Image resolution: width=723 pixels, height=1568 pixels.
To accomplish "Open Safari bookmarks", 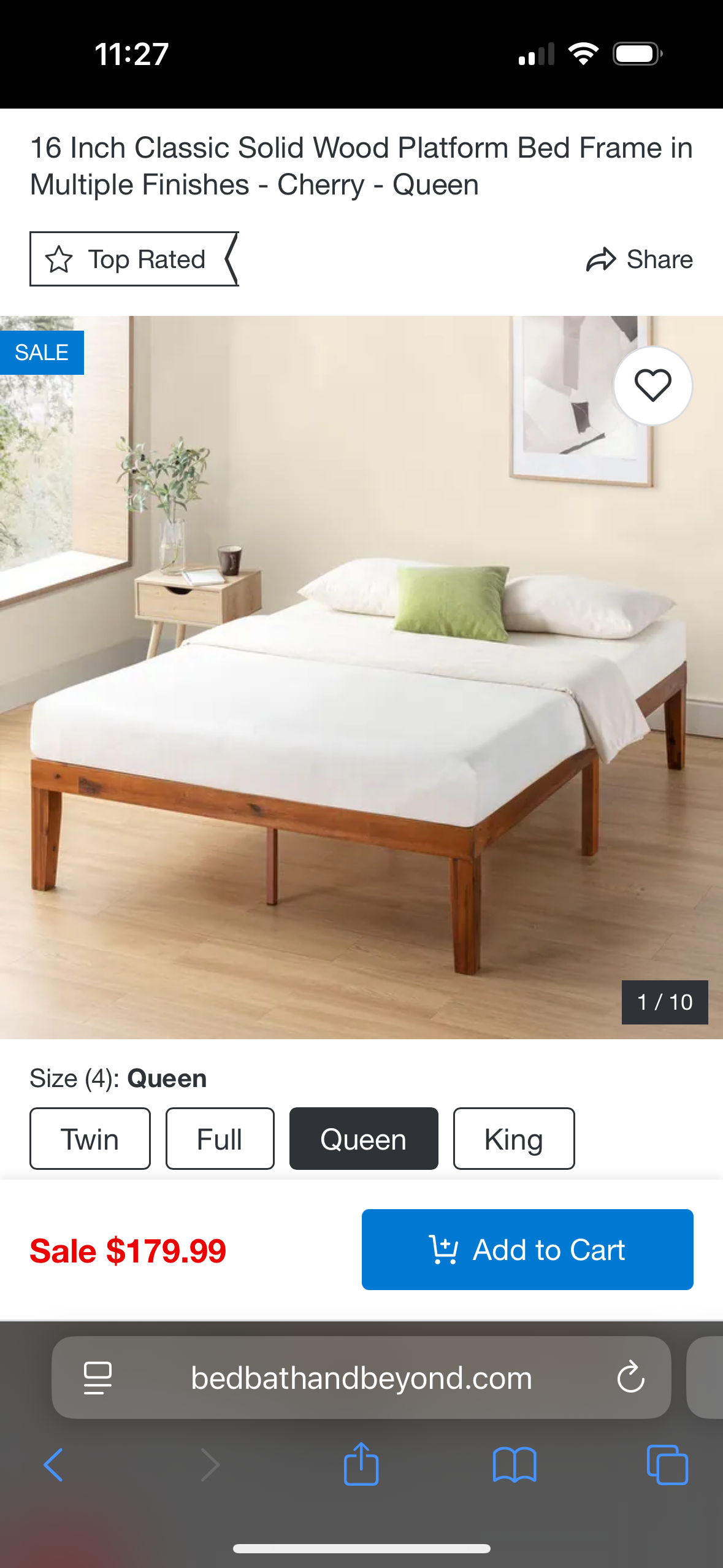I will coord(515,1465).
